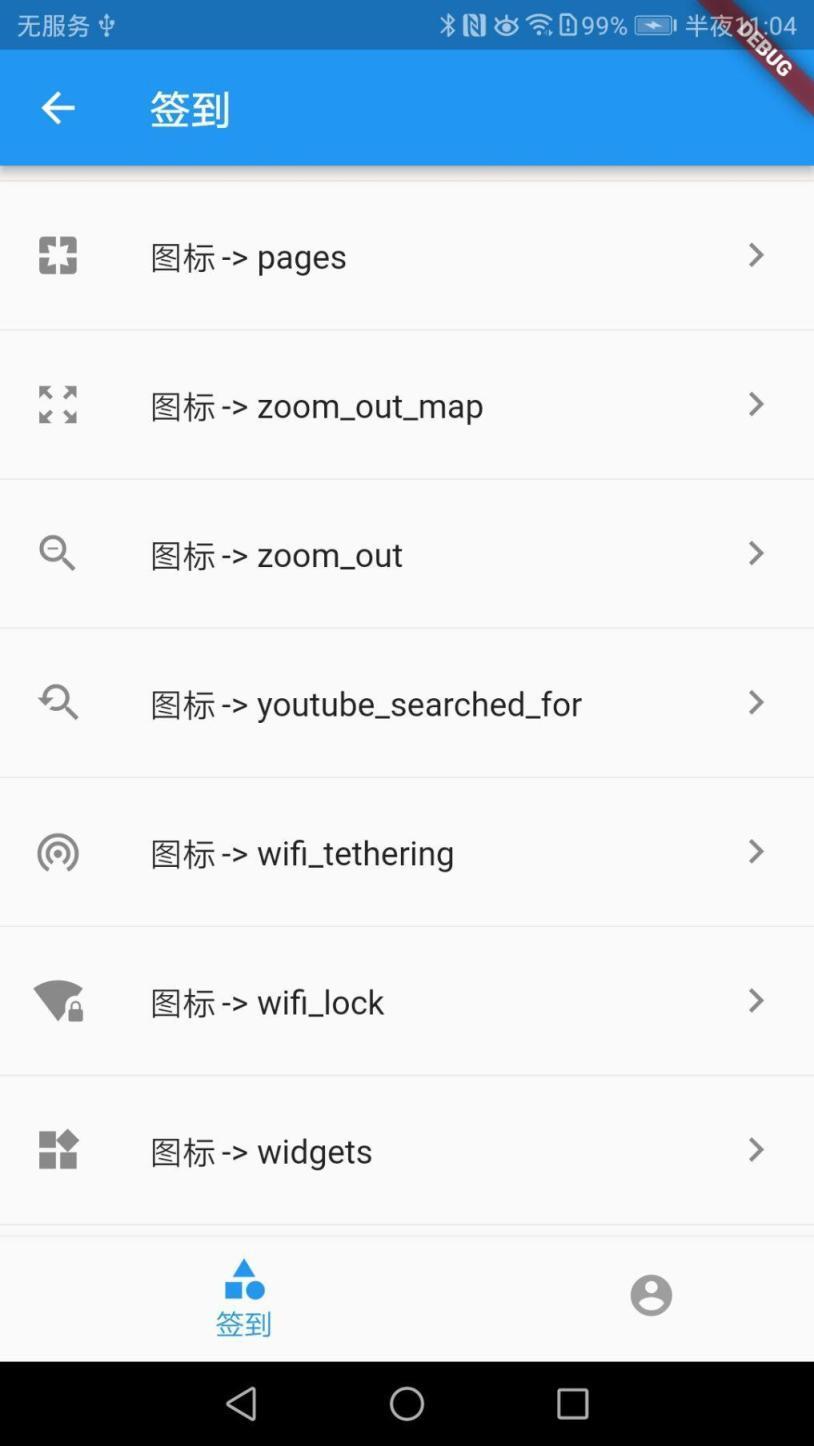The height and width of the screenshot is (1446, 814).
Task: Select the widgets list item
Action: [x=406, y=1150]
